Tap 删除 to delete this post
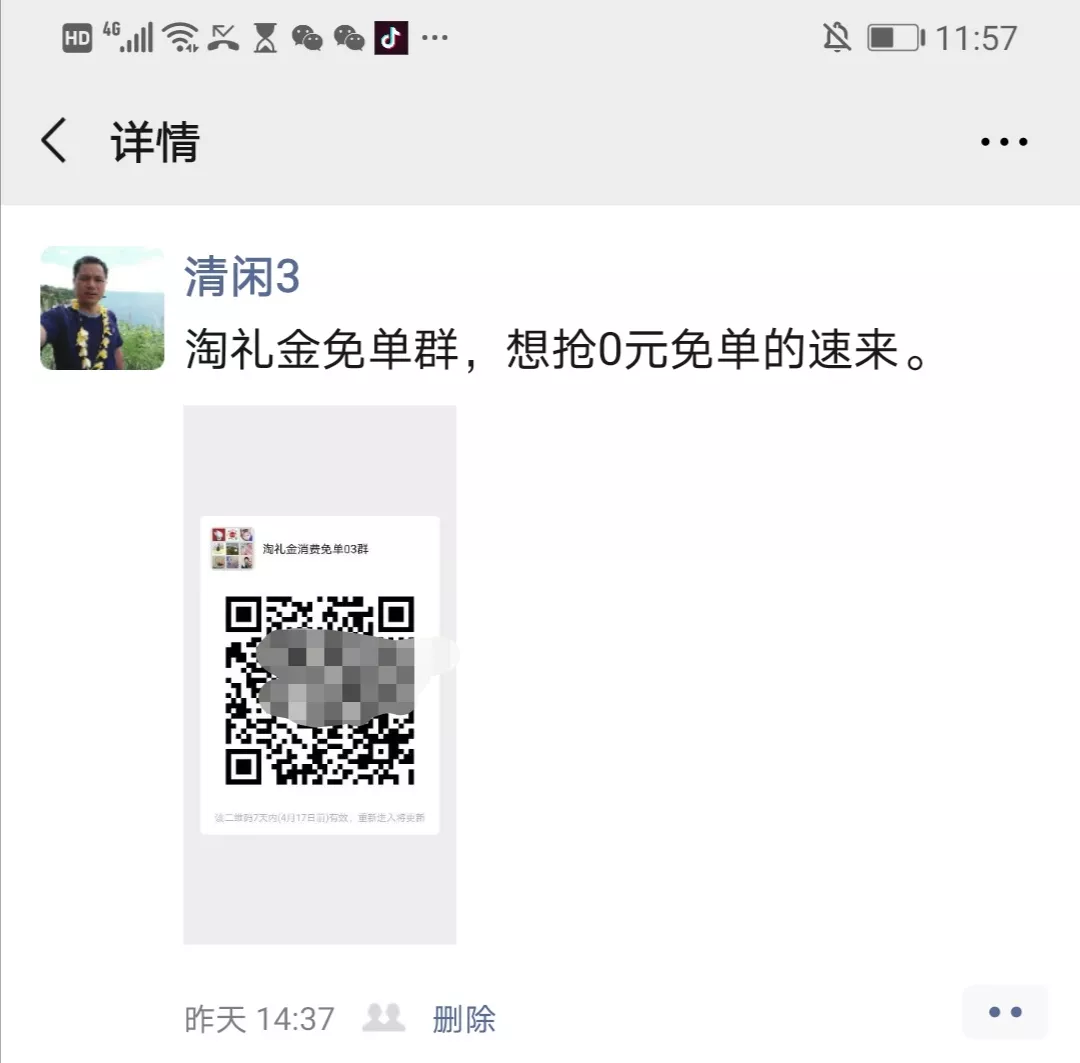The width and height of the screenshot is (1080, 1063). coord(464,1019)
